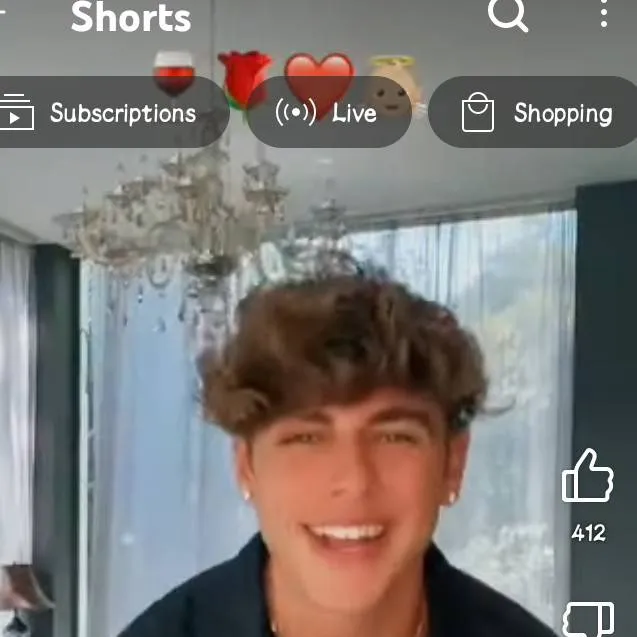Open search in Shorts

[507, 14]
